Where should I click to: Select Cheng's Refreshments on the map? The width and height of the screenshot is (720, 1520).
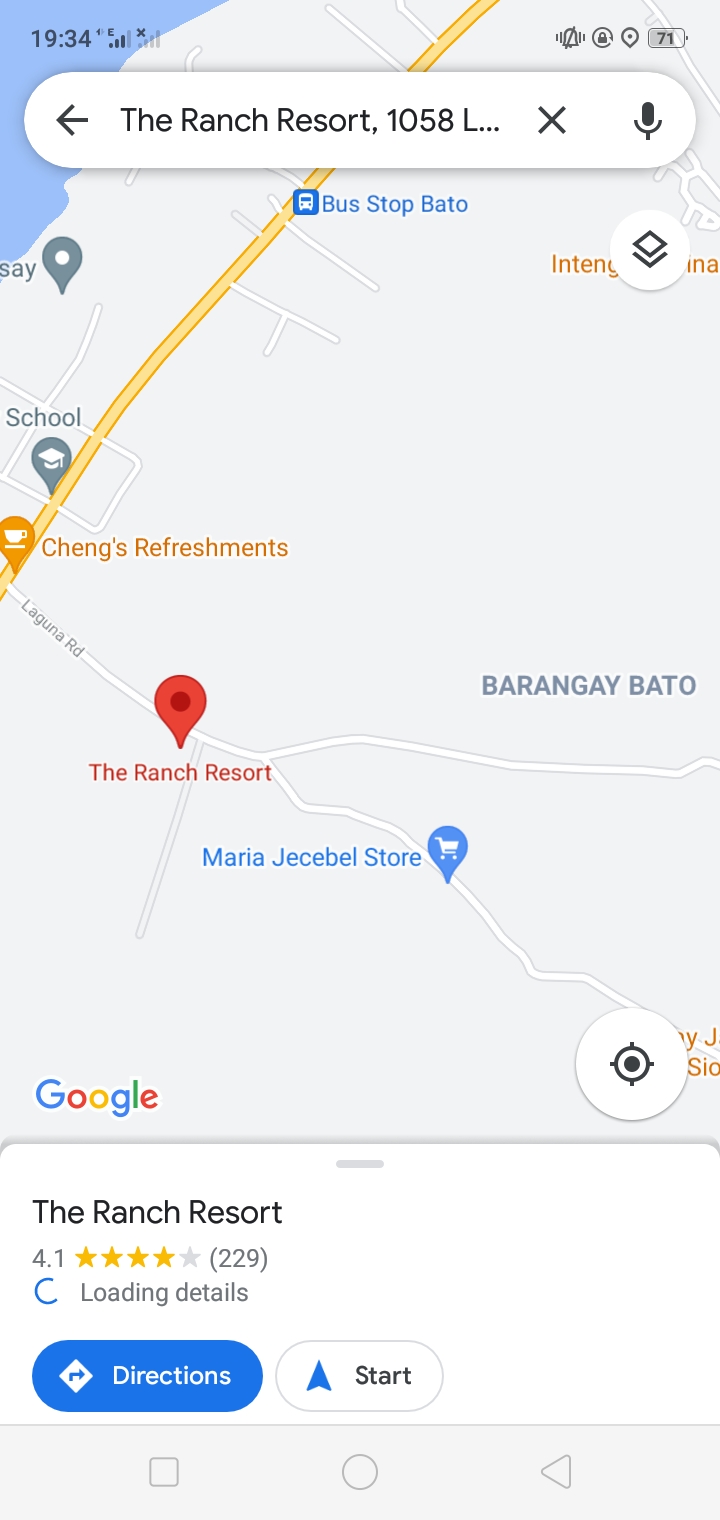[14, 540]
